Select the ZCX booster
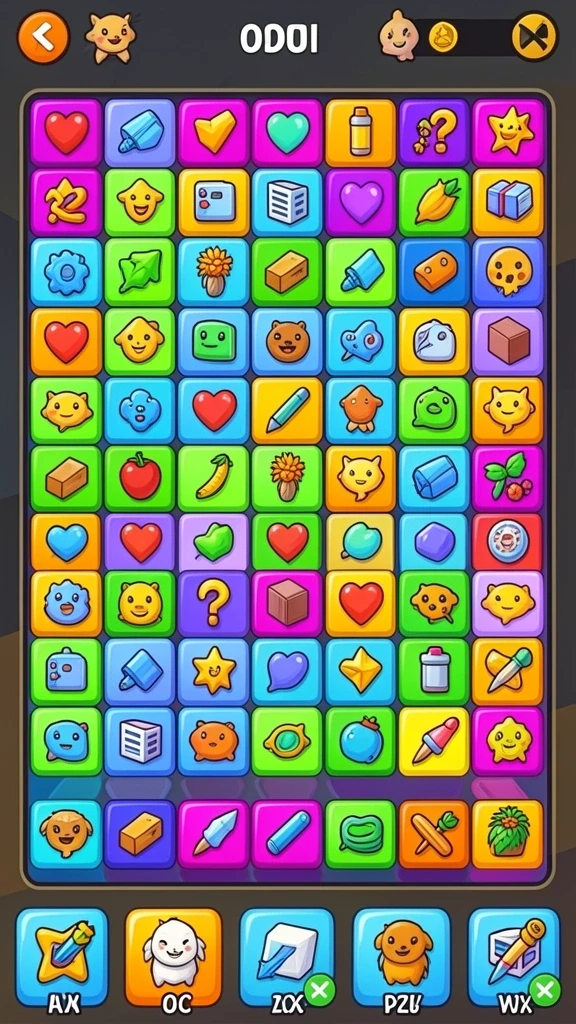Image resolution: width=576 pixels, height=1024 pixels. pos(287,957)
